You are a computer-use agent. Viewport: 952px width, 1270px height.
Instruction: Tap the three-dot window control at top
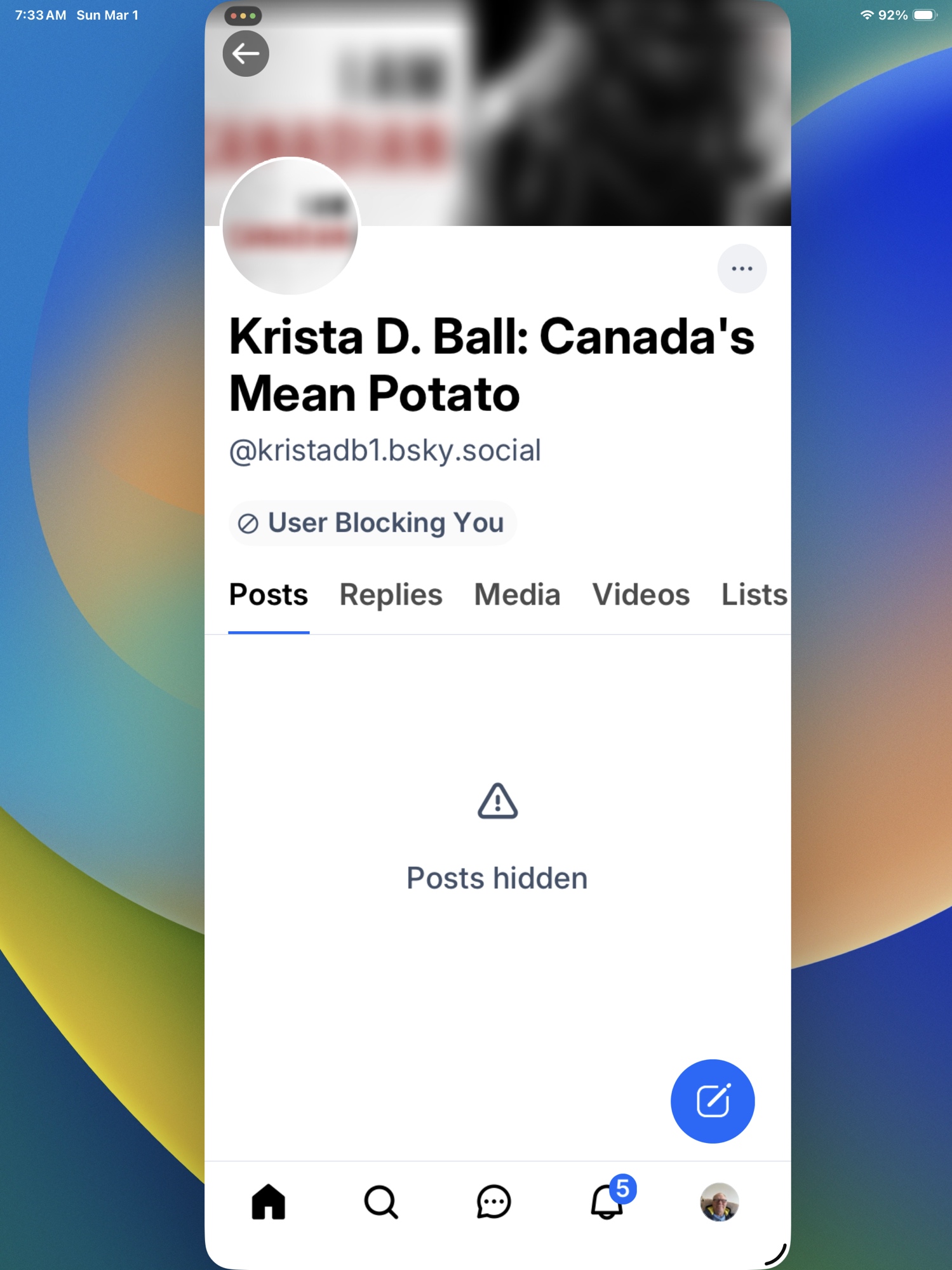click(243, 16)
